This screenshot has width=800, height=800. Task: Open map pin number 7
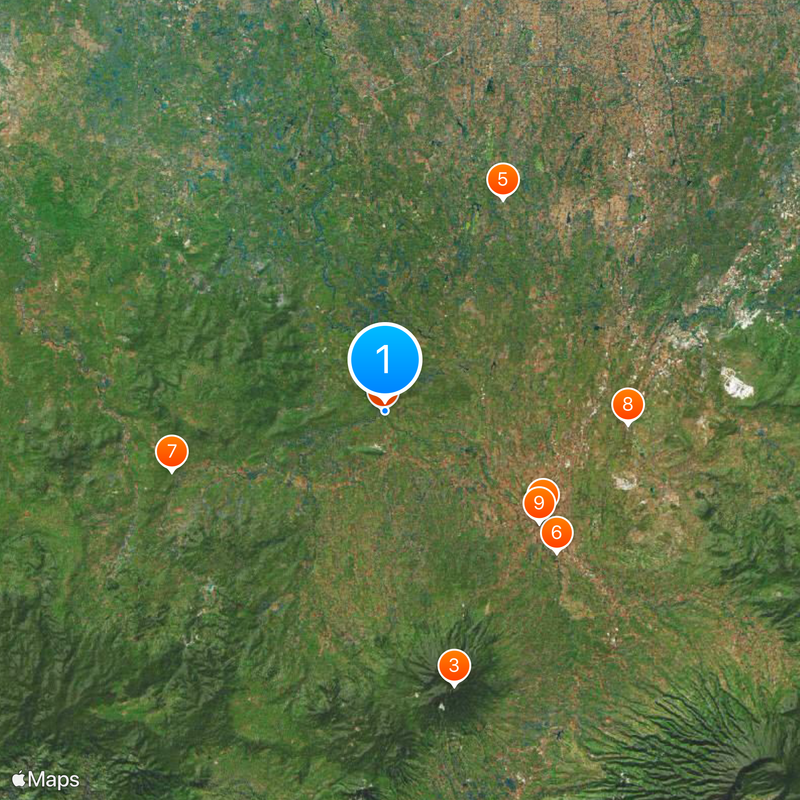pos(172,451)
